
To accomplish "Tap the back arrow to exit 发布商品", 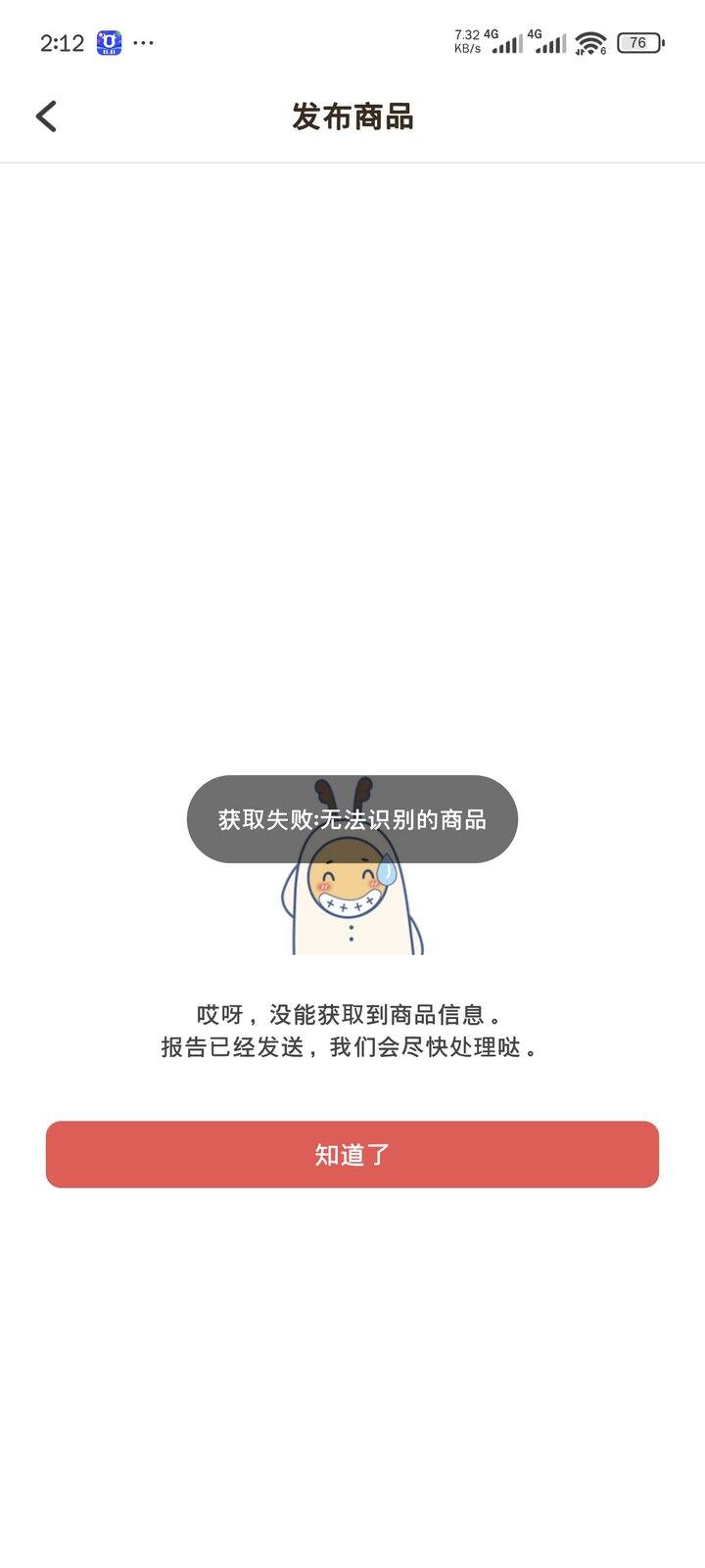I will 45,115.
